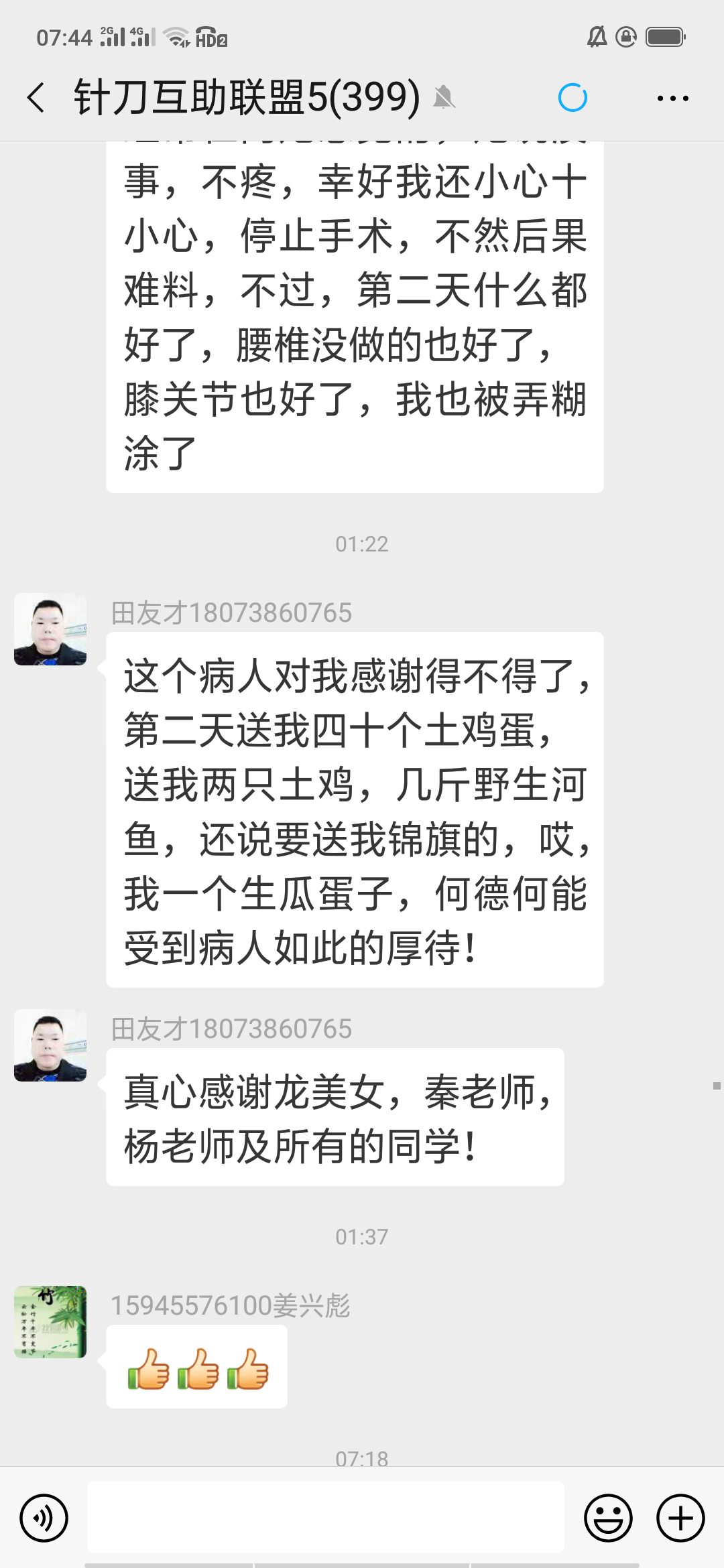The image size is (724, 1568).
Task: Focus the message text field
Action: point(326,1518)
